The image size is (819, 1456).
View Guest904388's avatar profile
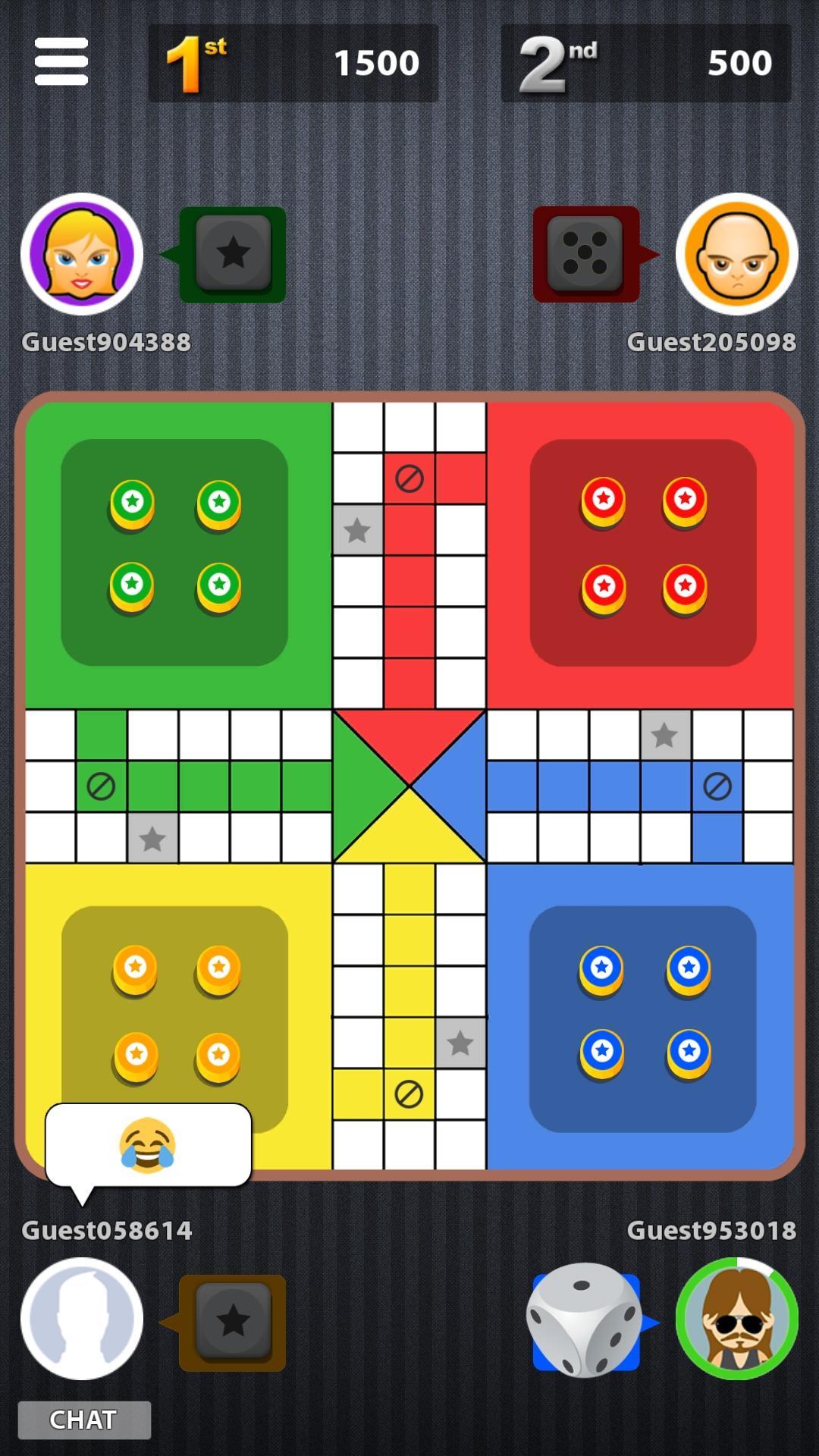[82, 254]
